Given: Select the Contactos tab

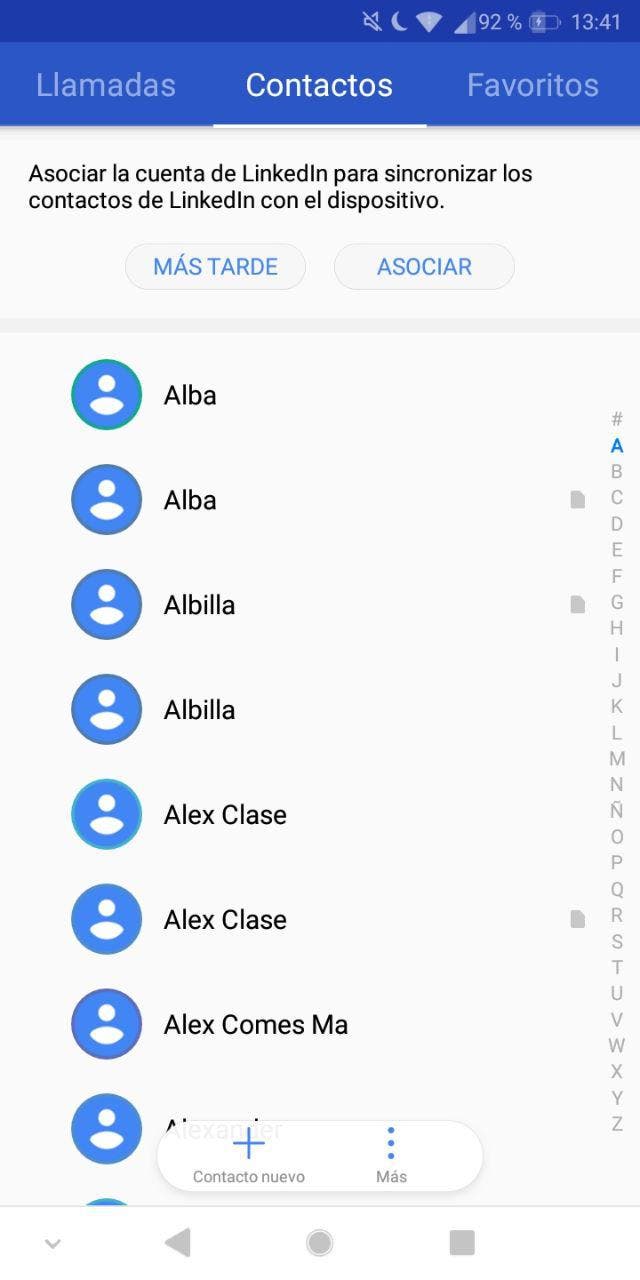Looking at the screenshot, I should coord(319,85).
